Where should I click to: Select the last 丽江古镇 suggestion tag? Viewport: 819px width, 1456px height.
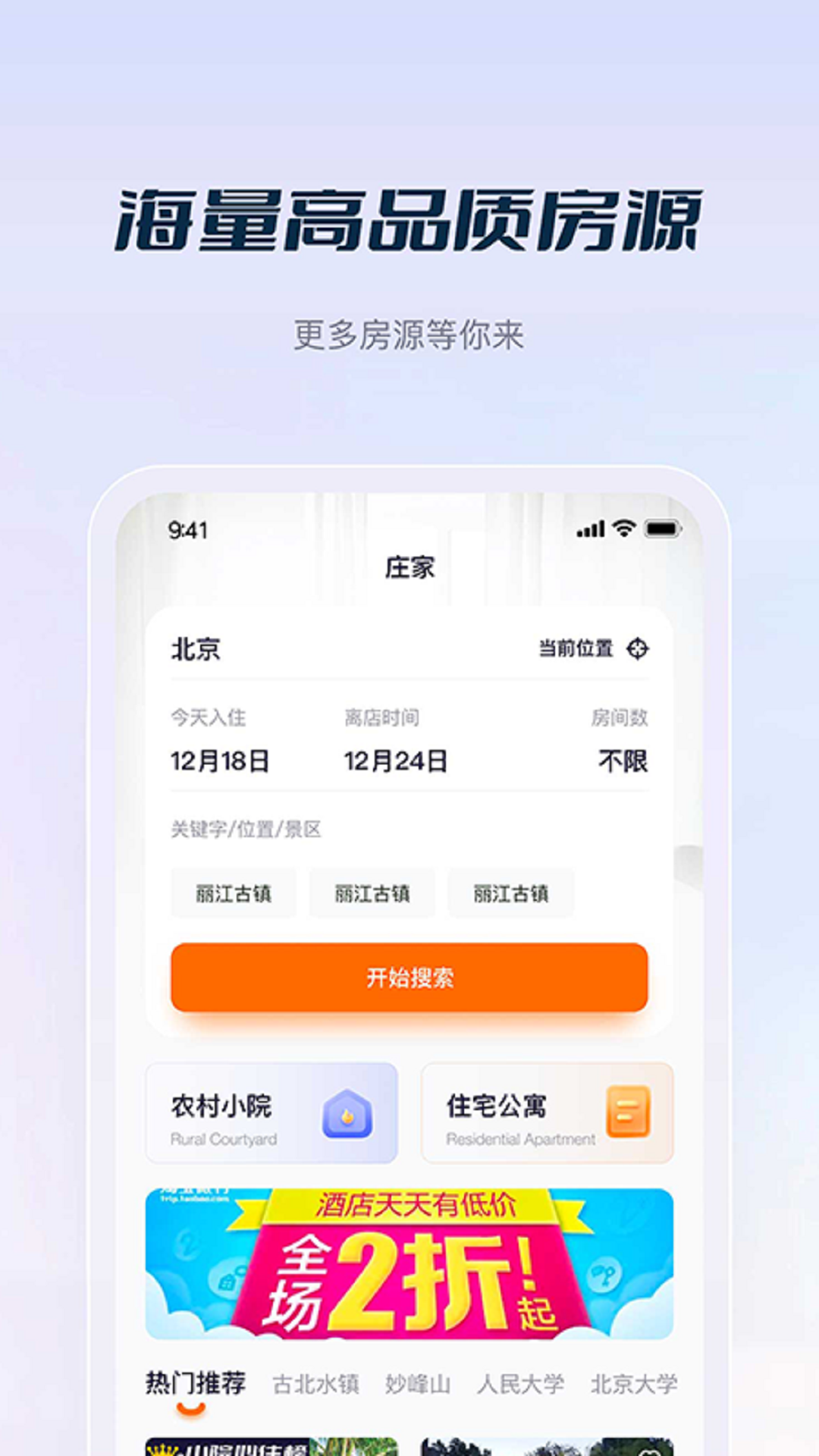point(510,893)
